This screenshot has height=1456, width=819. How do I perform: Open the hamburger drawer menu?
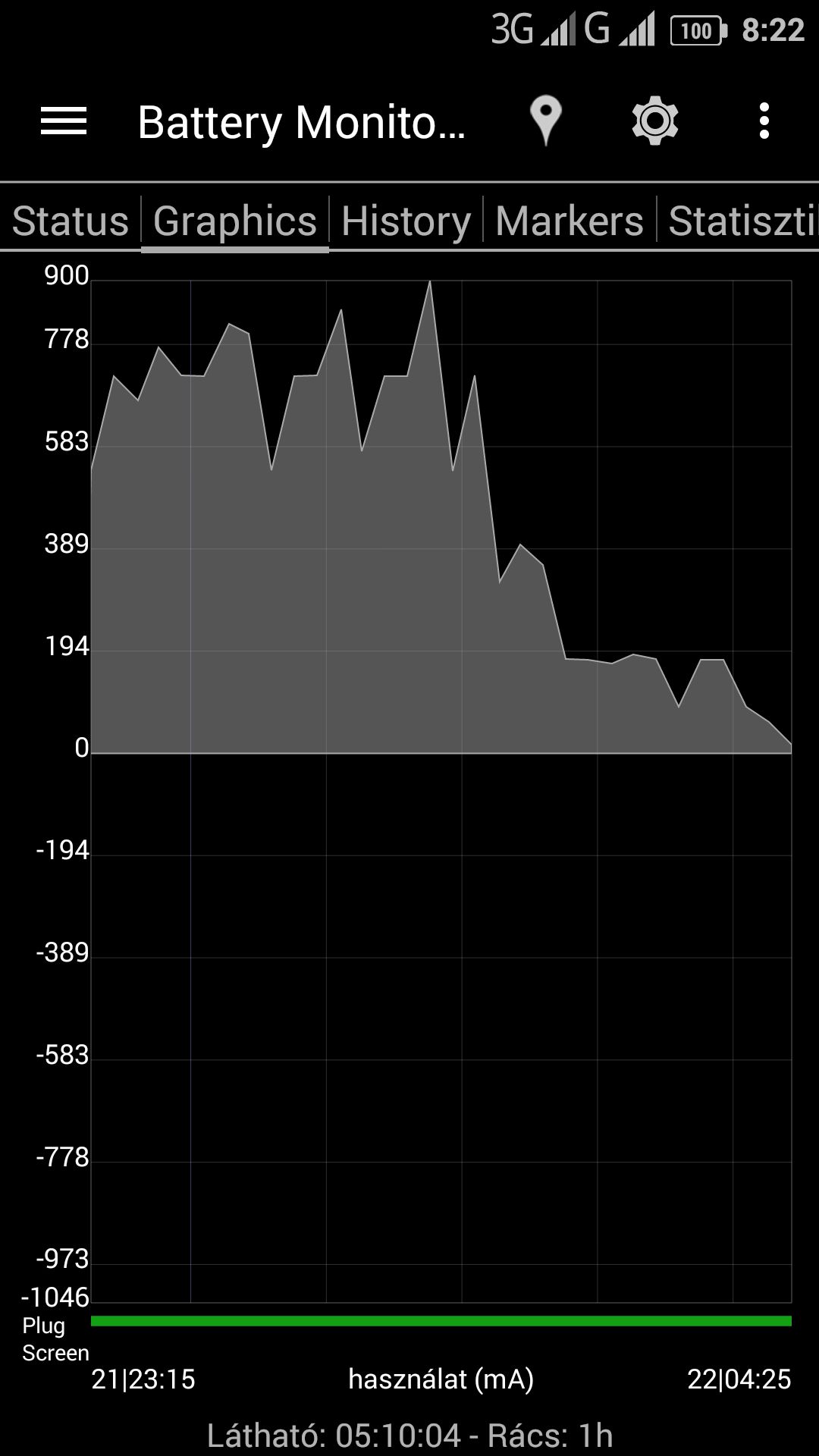(64, 121)
